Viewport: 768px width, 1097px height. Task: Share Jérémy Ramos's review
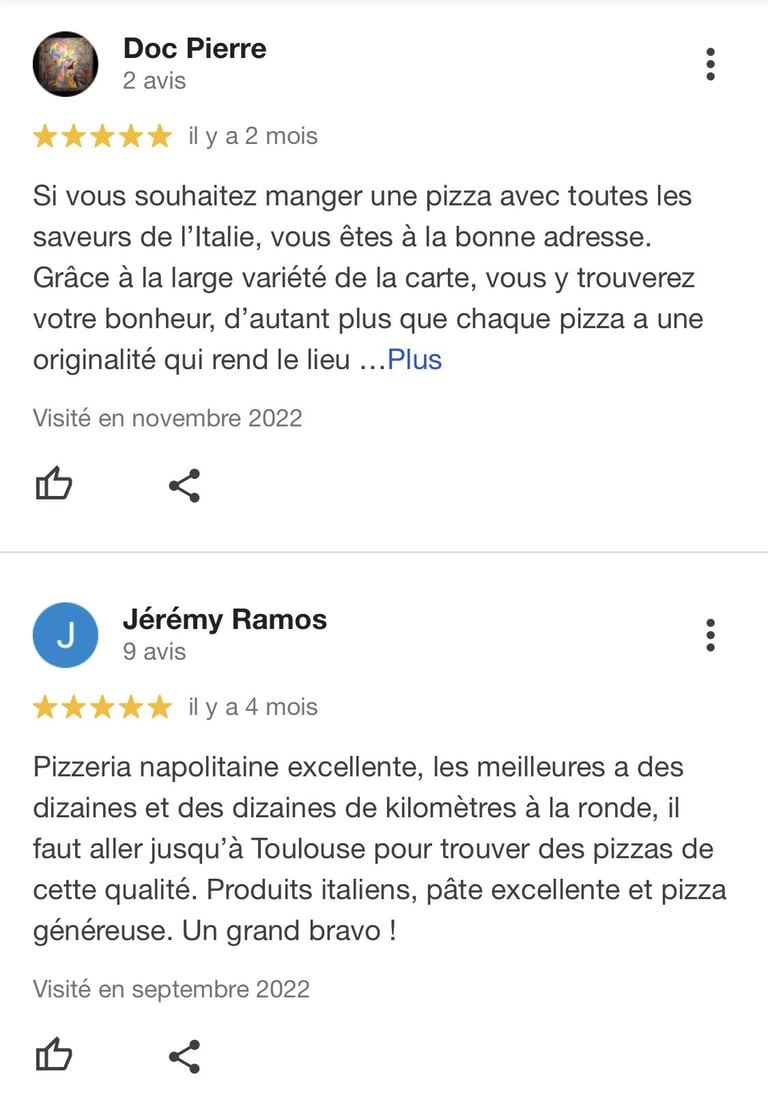tap(184, 1056)
